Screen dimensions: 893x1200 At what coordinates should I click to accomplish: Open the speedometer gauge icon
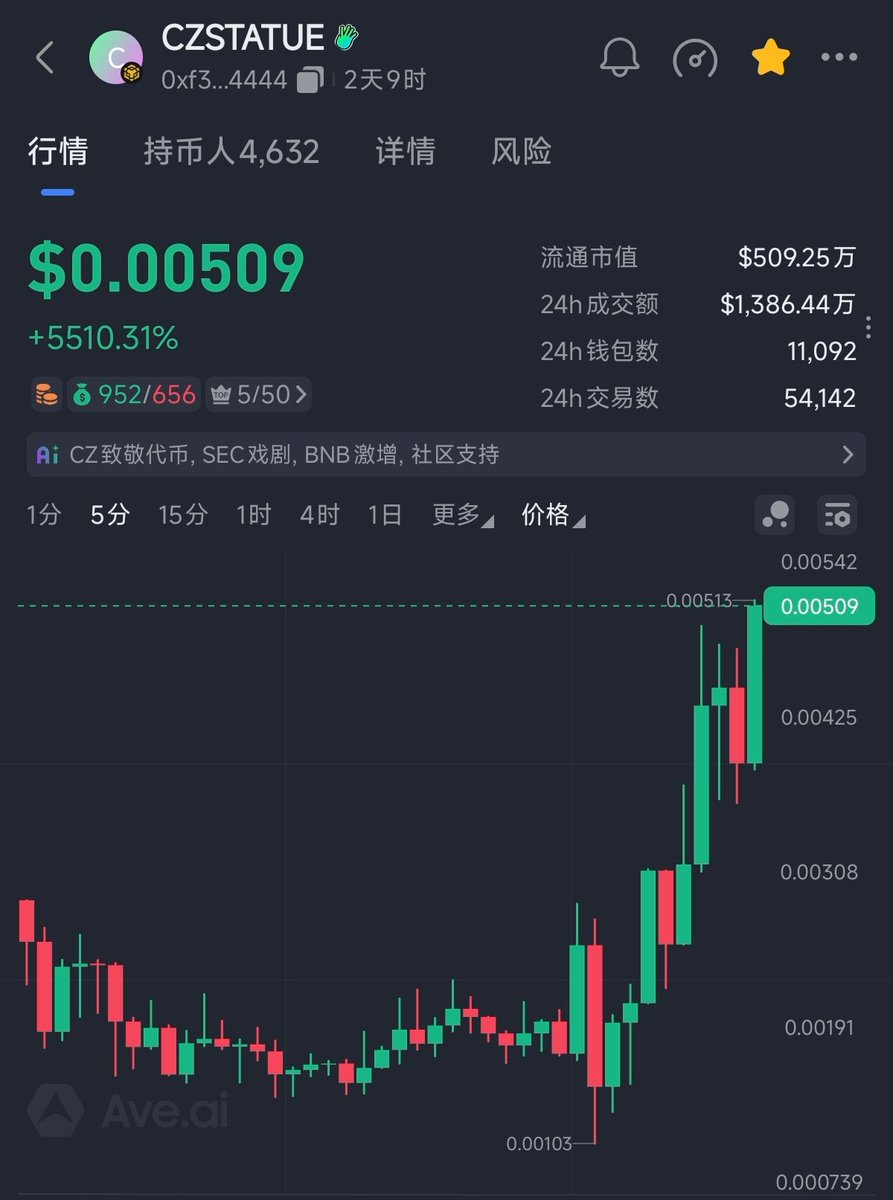pos(695,58)
